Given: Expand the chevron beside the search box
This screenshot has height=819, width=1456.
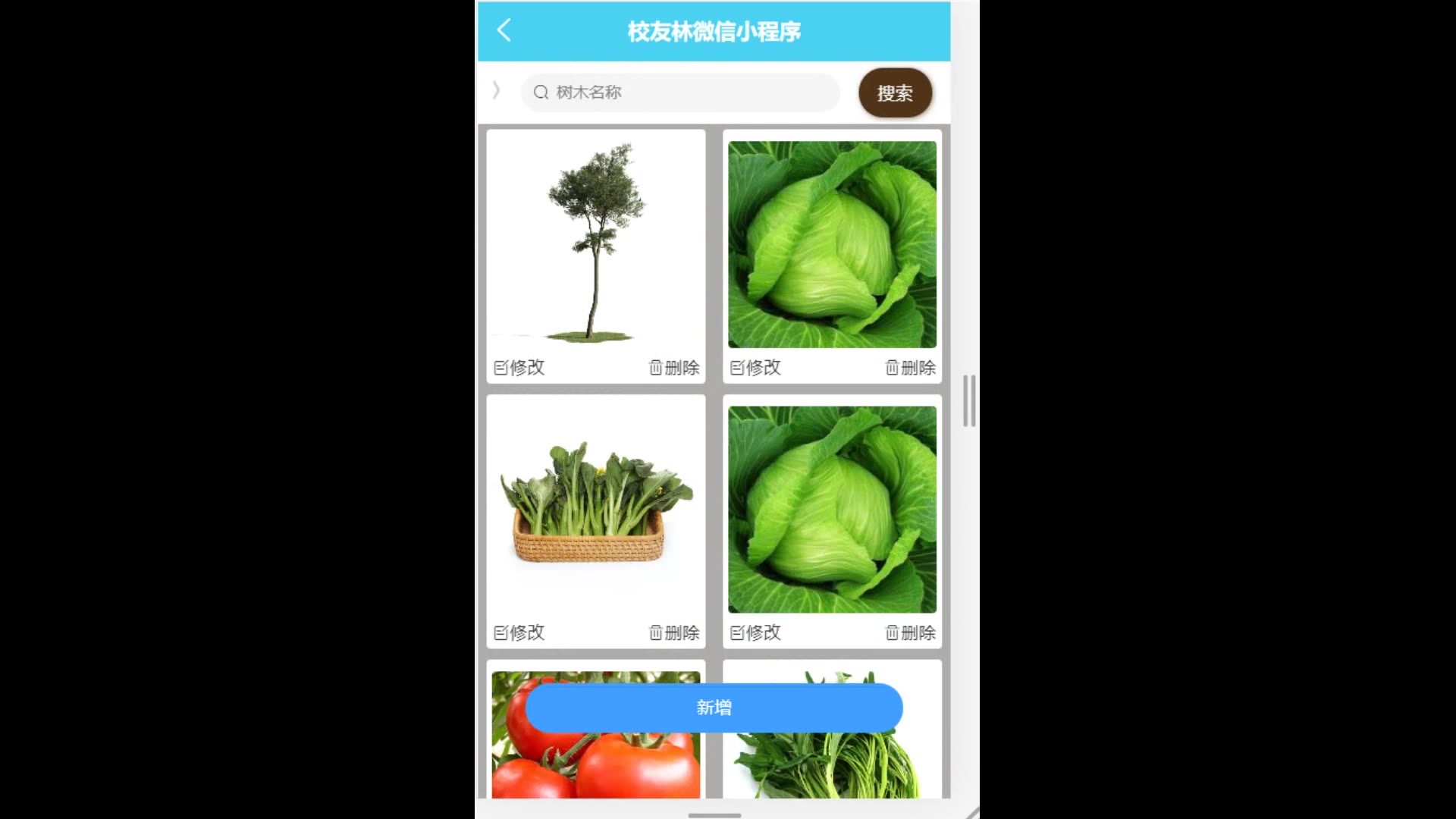Looking at the screenshot, I should 496,91.
